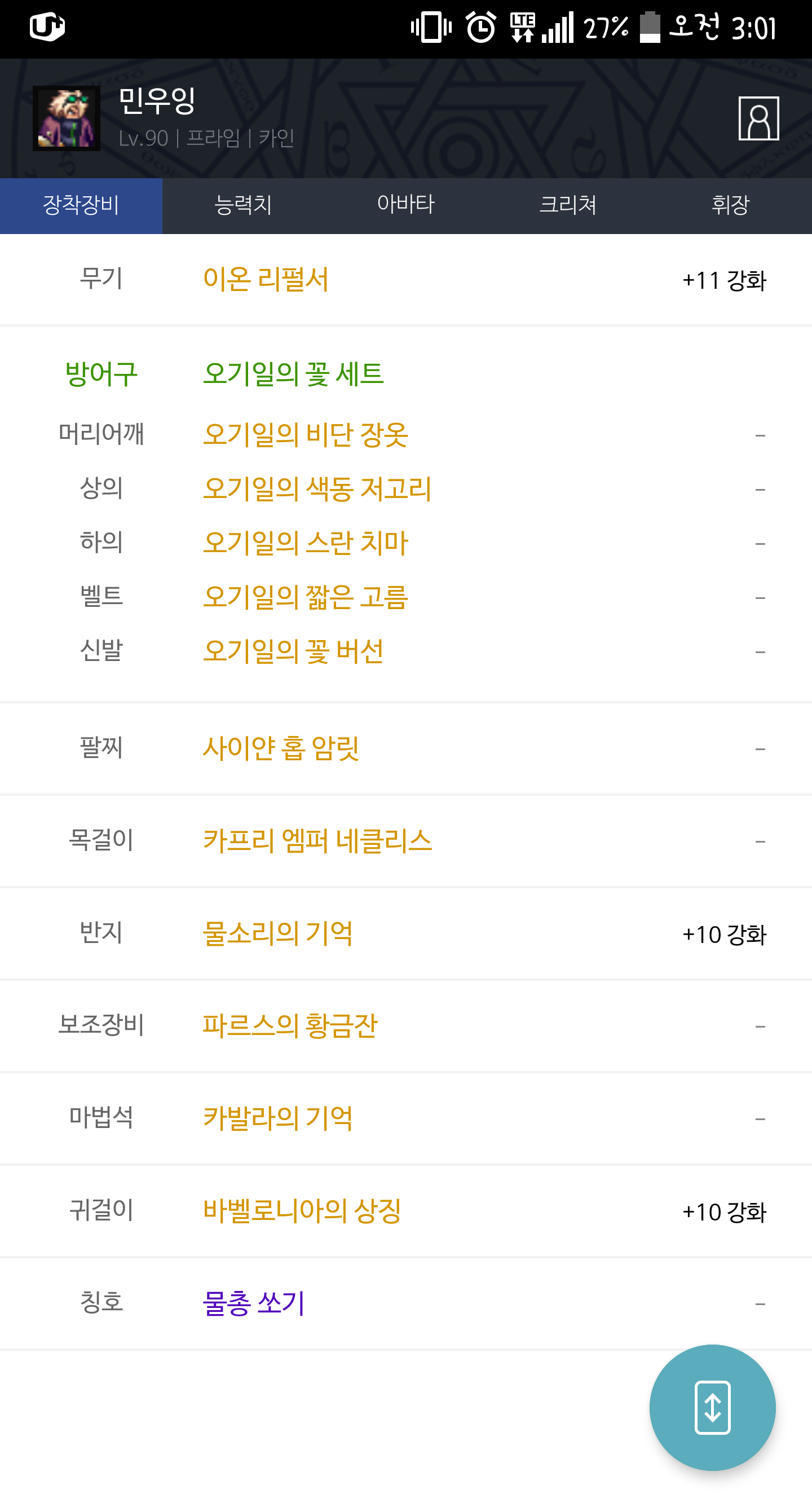This screenshot has height=1507, width=812.
Task: Open ring item 물소리의 기억
Action: tap(277, 933)
